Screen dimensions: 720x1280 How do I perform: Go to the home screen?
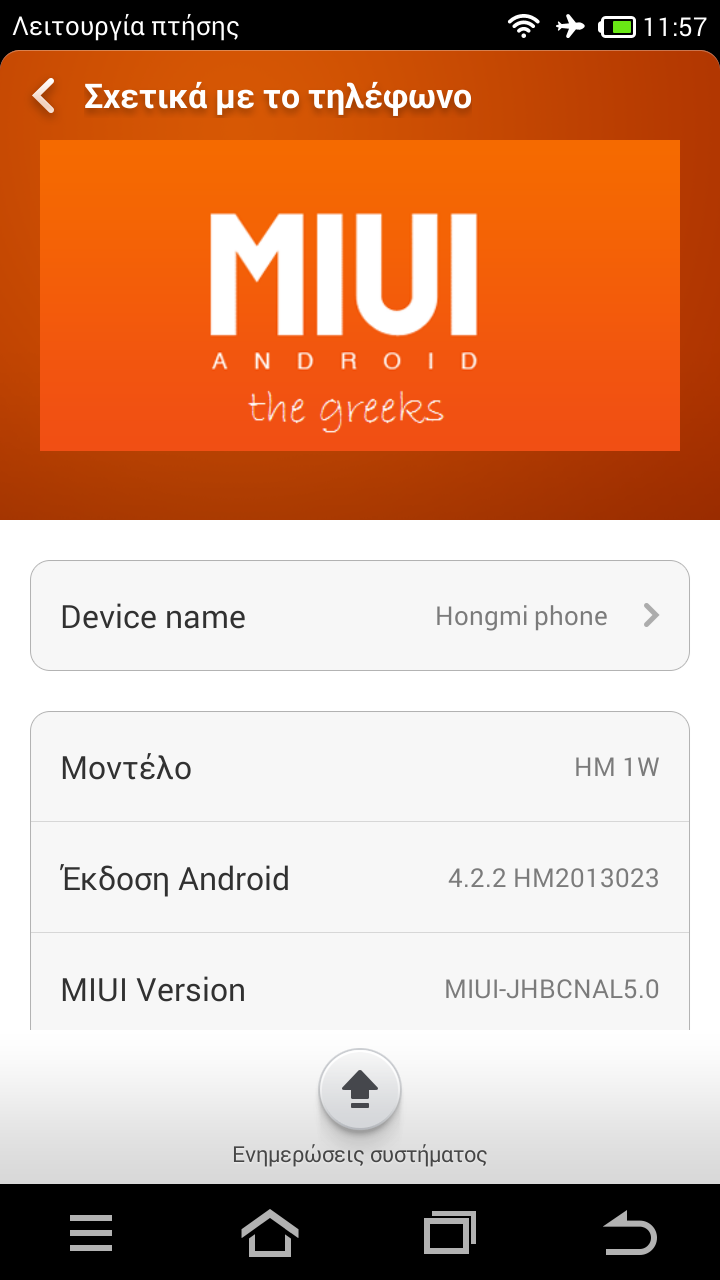270,1233
